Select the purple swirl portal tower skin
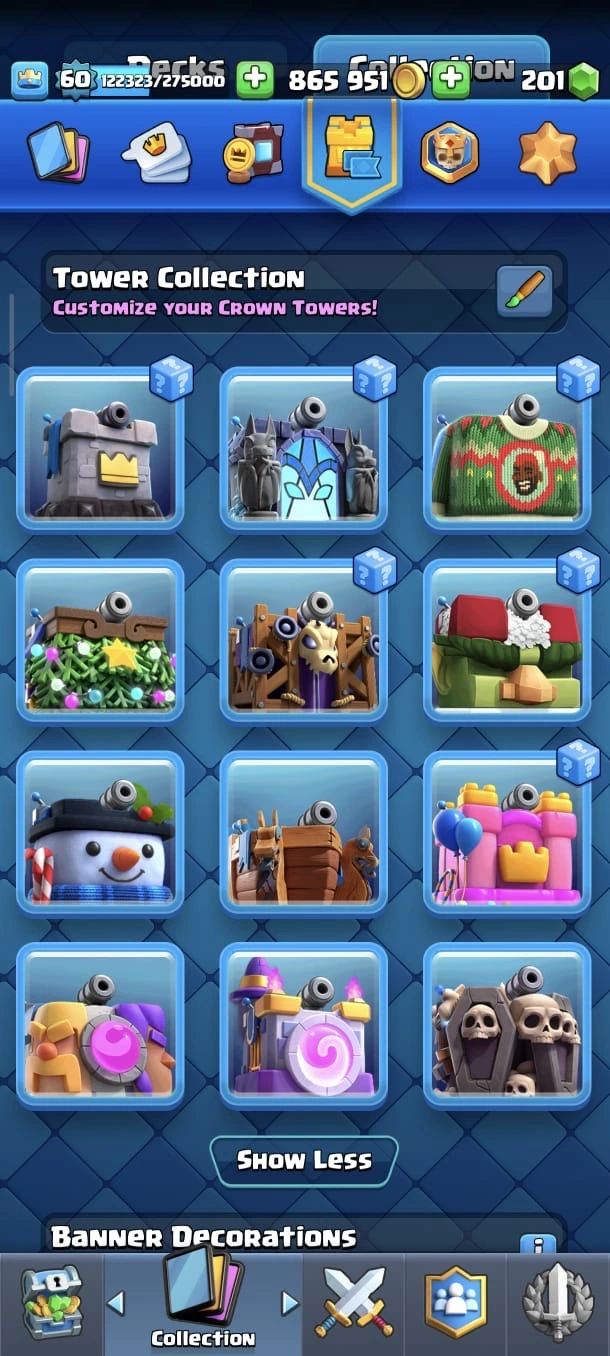Screen dimensions: 610x1356 pos(304,1025)
